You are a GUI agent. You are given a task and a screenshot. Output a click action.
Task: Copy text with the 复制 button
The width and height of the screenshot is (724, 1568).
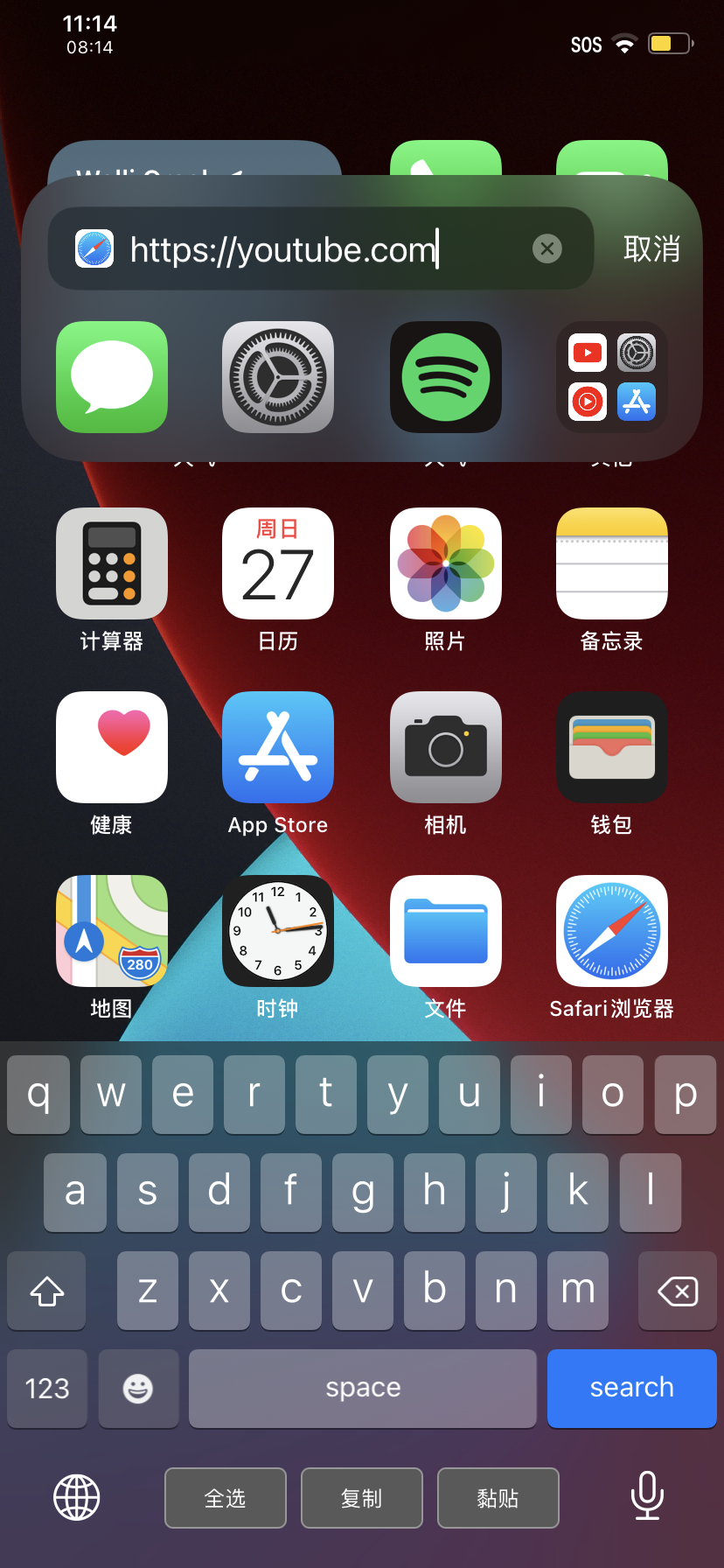click(362, 1498)
